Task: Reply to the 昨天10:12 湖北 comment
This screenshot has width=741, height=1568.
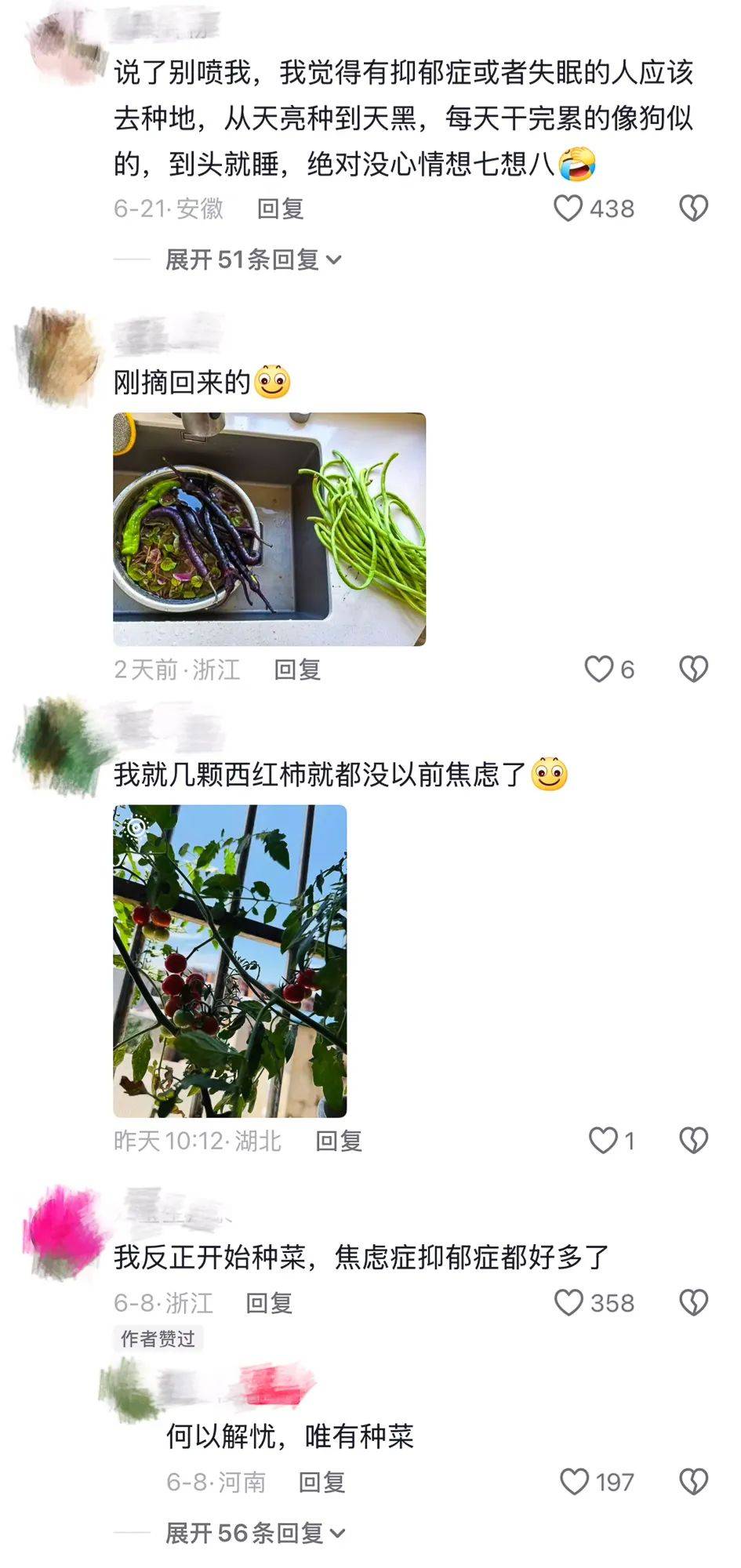Action: click(x=339, y=1141)
